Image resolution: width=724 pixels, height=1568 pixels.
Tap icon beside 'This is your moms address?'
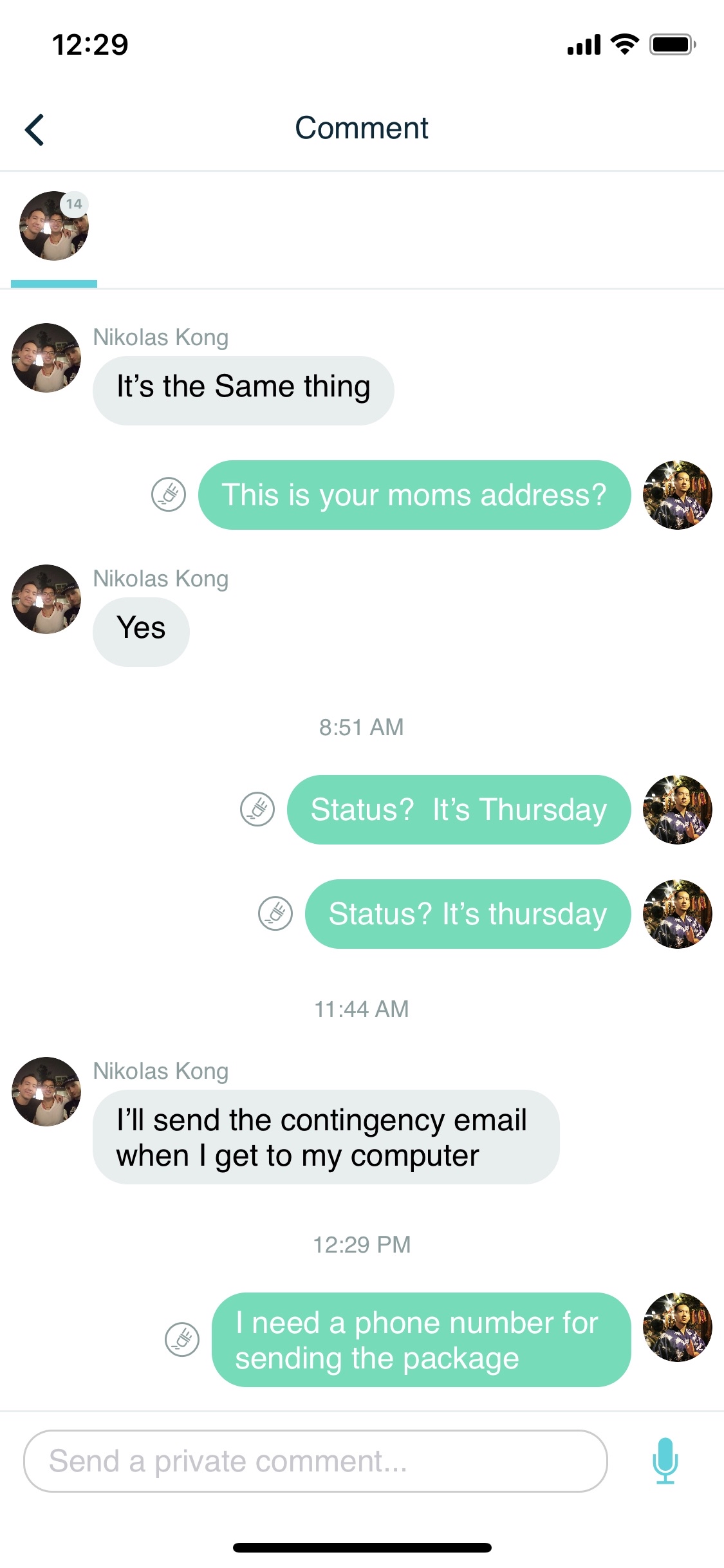[169, 495]
